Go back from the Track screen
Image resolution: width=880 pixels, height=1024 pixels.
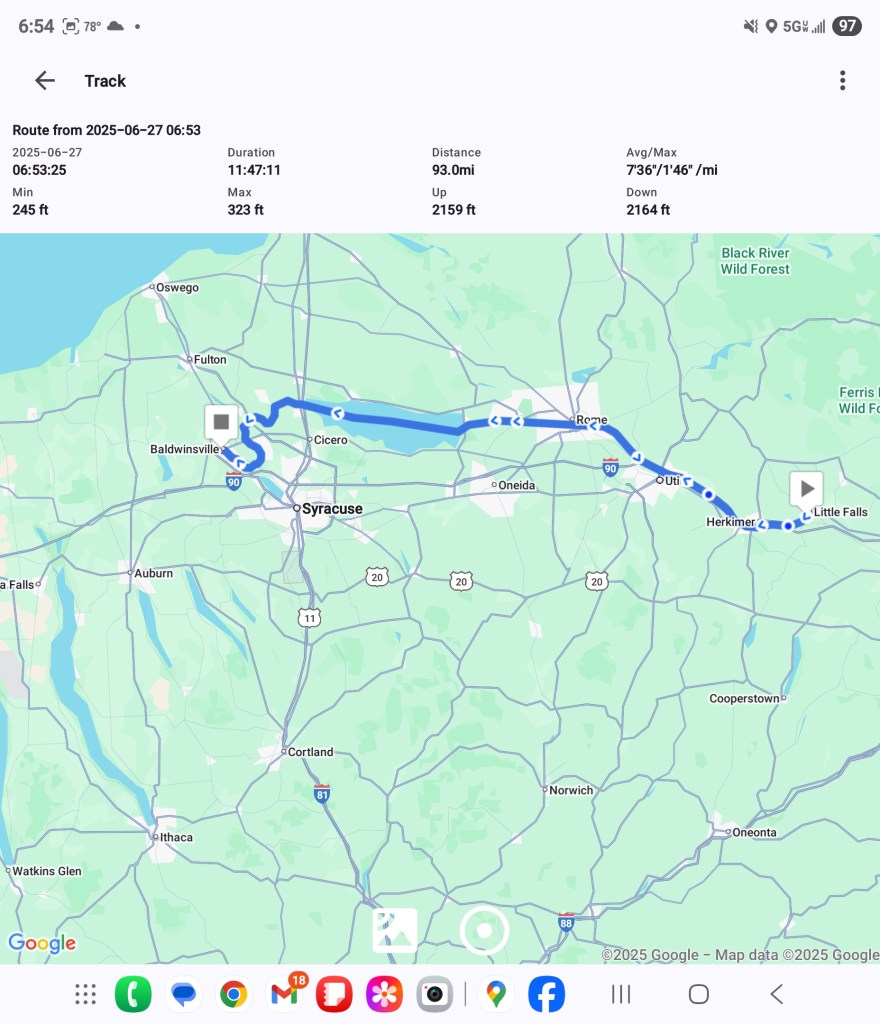(44, 81)
